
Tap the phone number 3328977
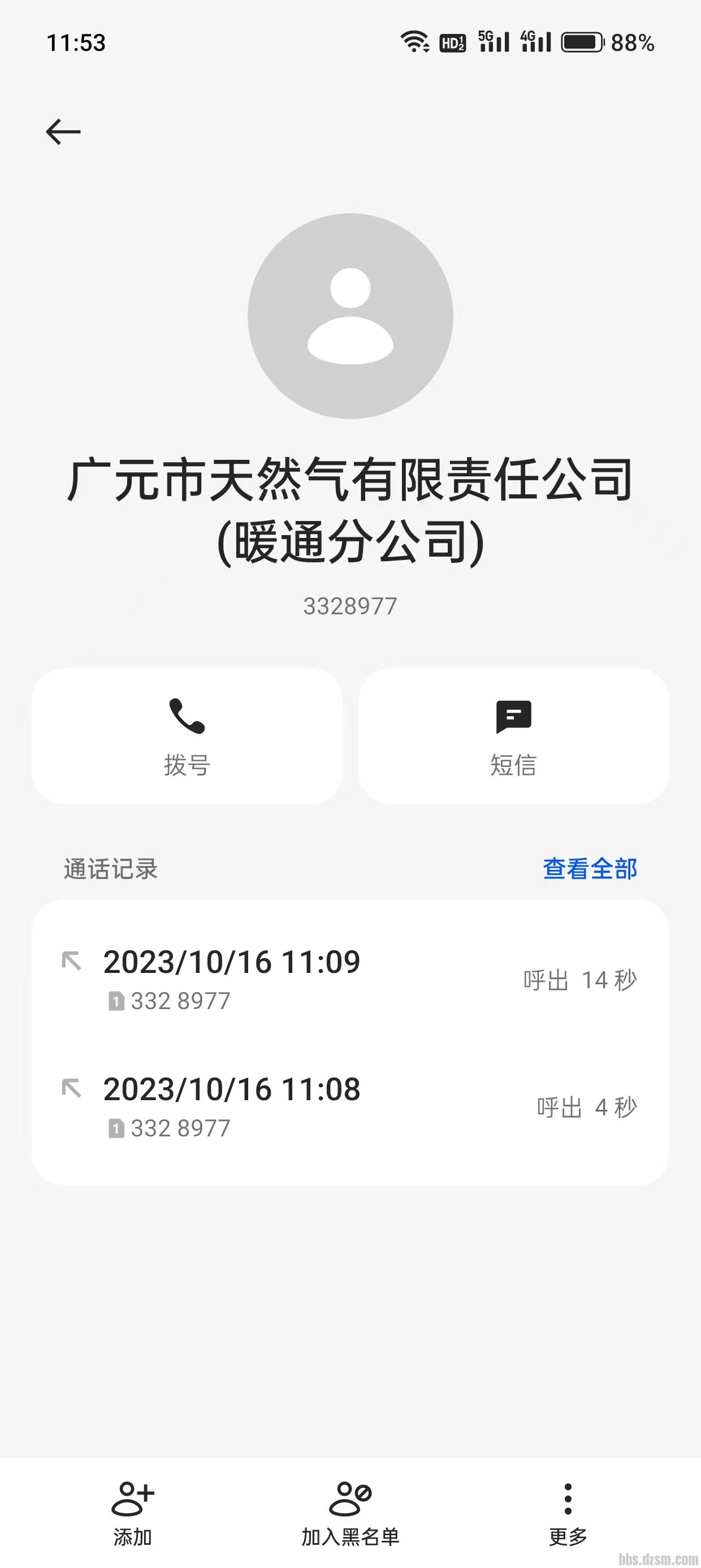350,605
